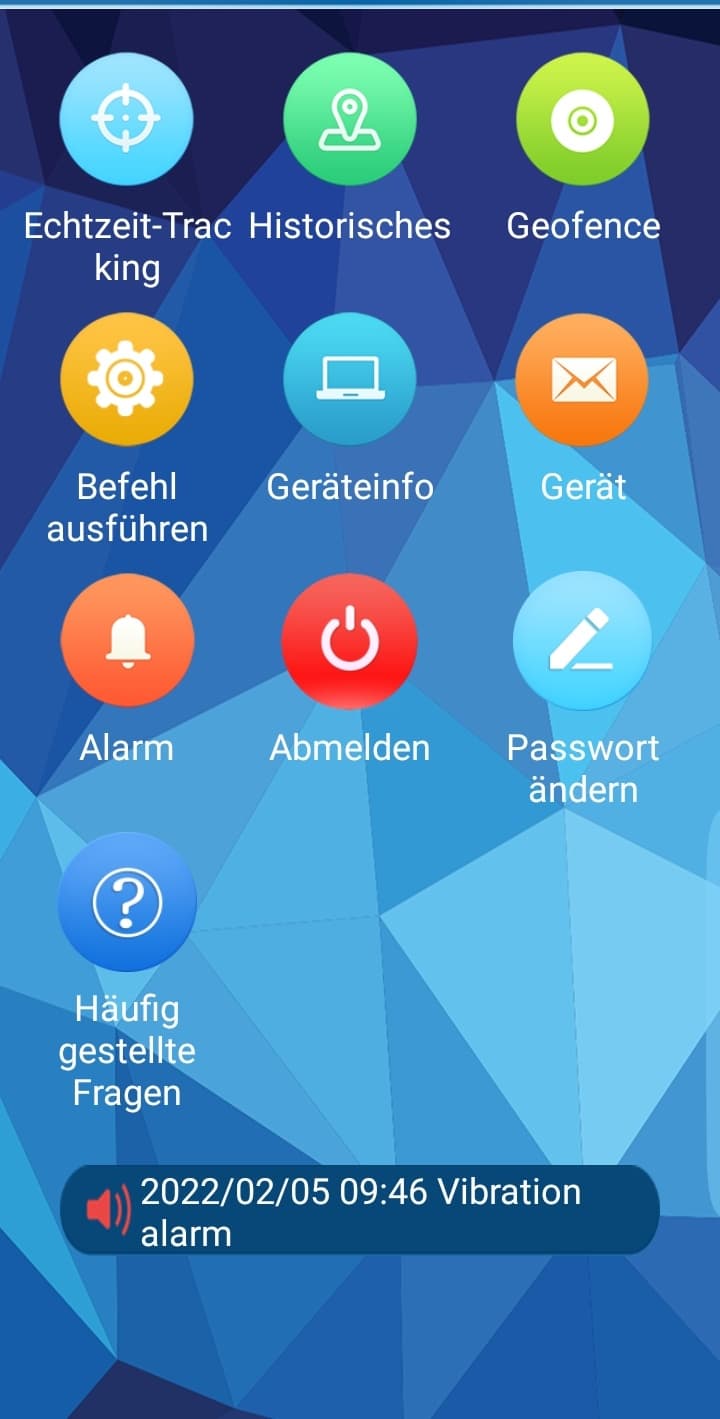The height and width of the screenshot is (1419, 720).
Task: Open the Alarm bell
Action: click(x=126, y=640)
